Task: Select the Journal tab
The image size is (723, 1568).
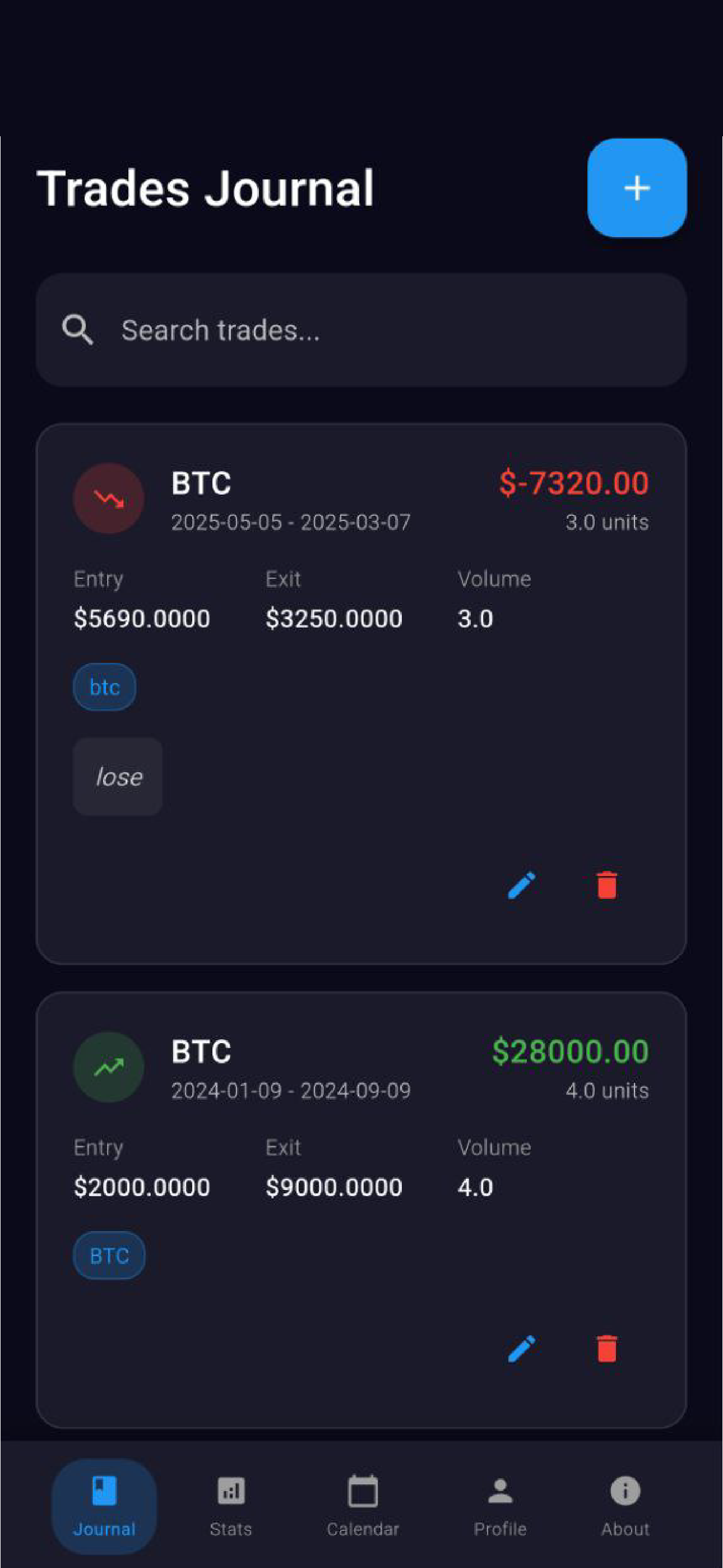Action: pyautogui.click(x=104, y=1505)
